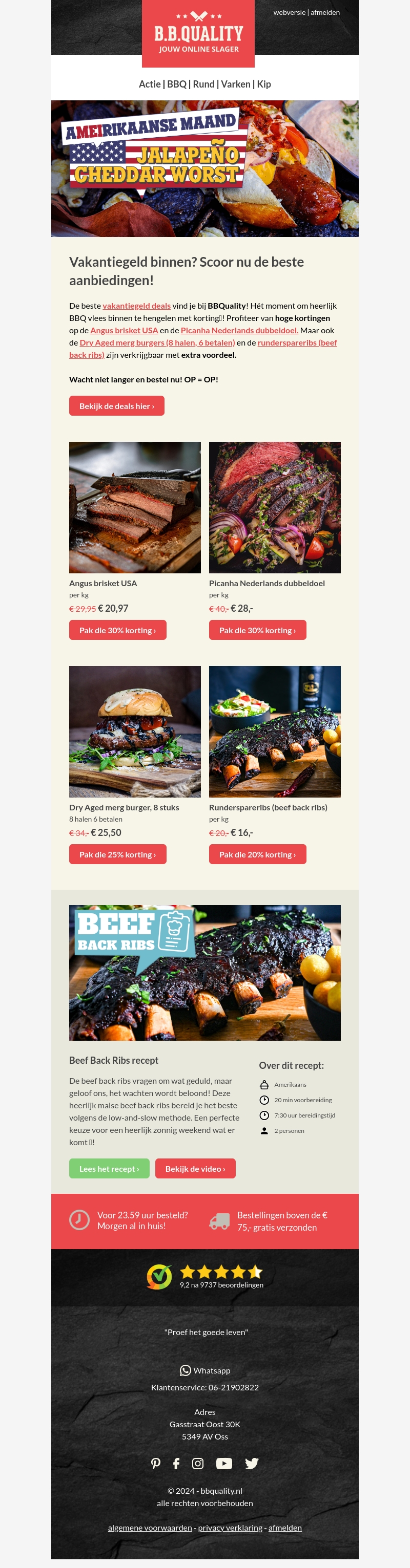Open algemene voorwaarden link
This screenshot has height=1568, width=410.
150,1527
